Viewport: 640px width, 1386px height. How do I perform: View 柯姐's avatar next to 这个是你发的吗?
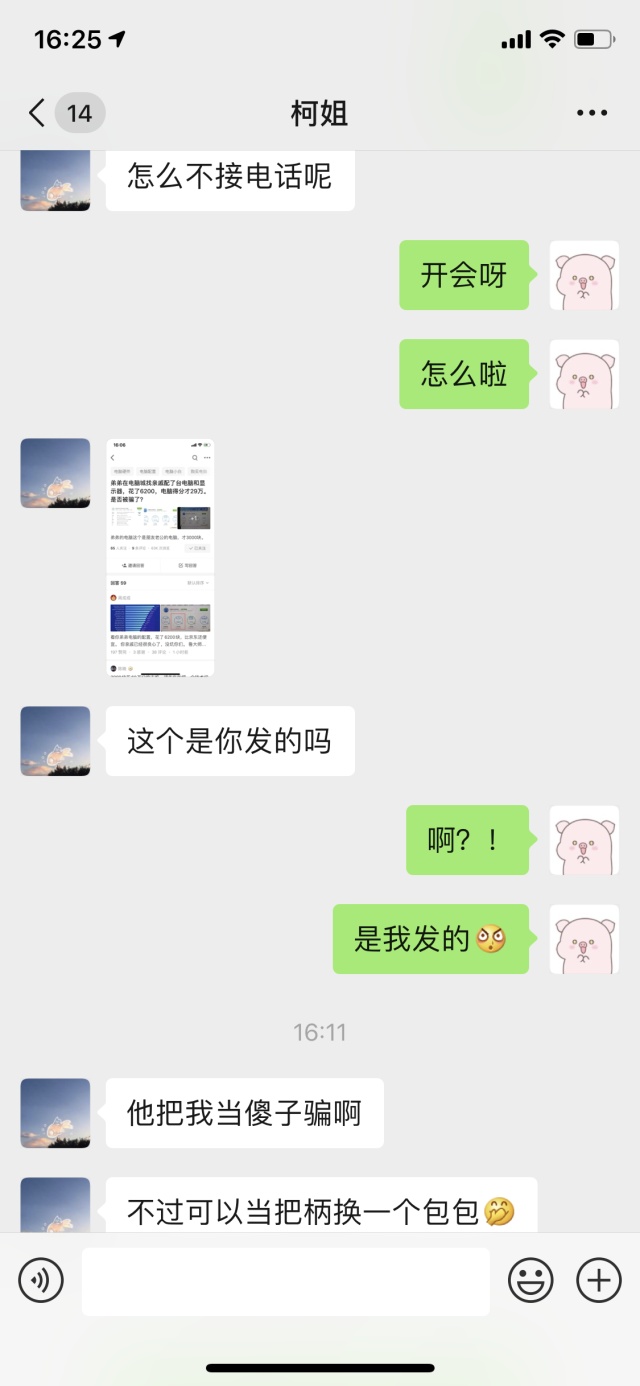point(55,741)
